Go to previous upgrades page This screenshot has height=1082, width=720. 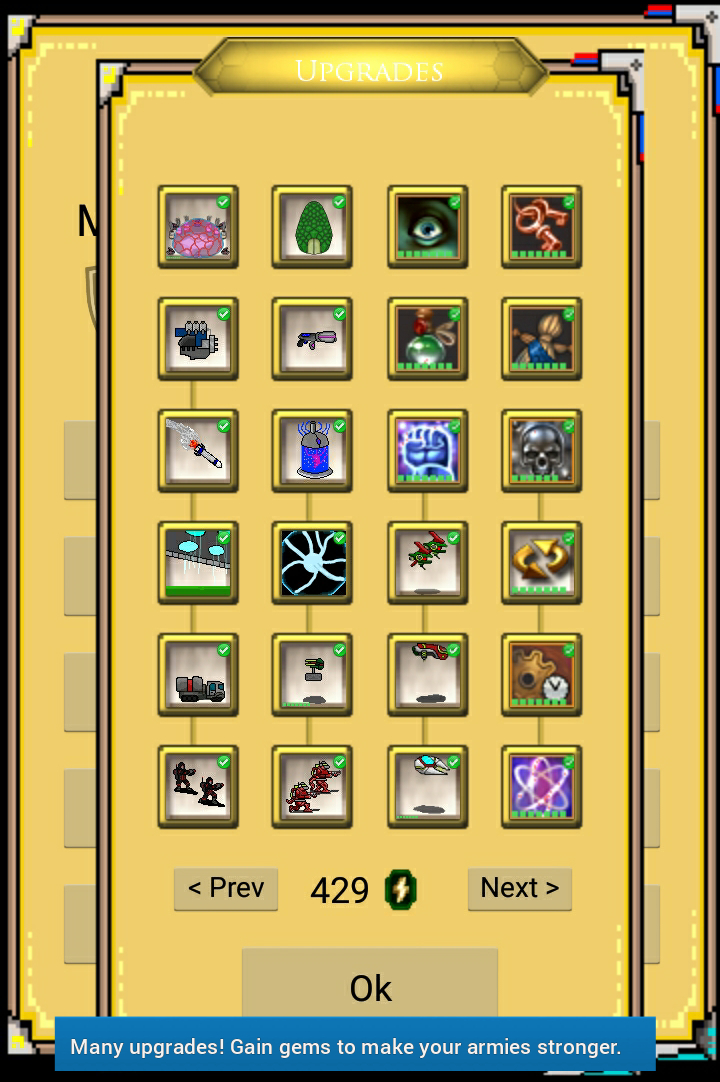pyautogui.click(x=226, y=888)
